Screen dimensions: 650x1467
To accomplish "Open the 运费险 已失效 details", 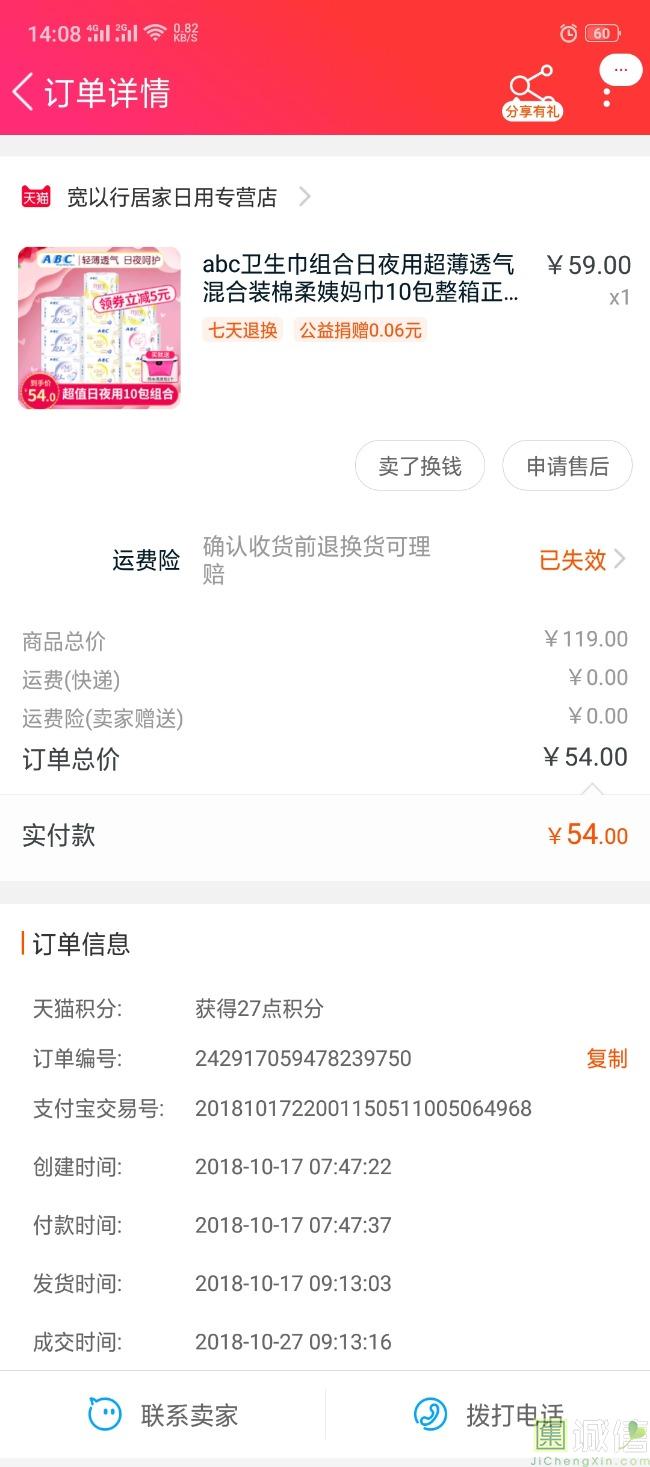I will click(582, 560).
